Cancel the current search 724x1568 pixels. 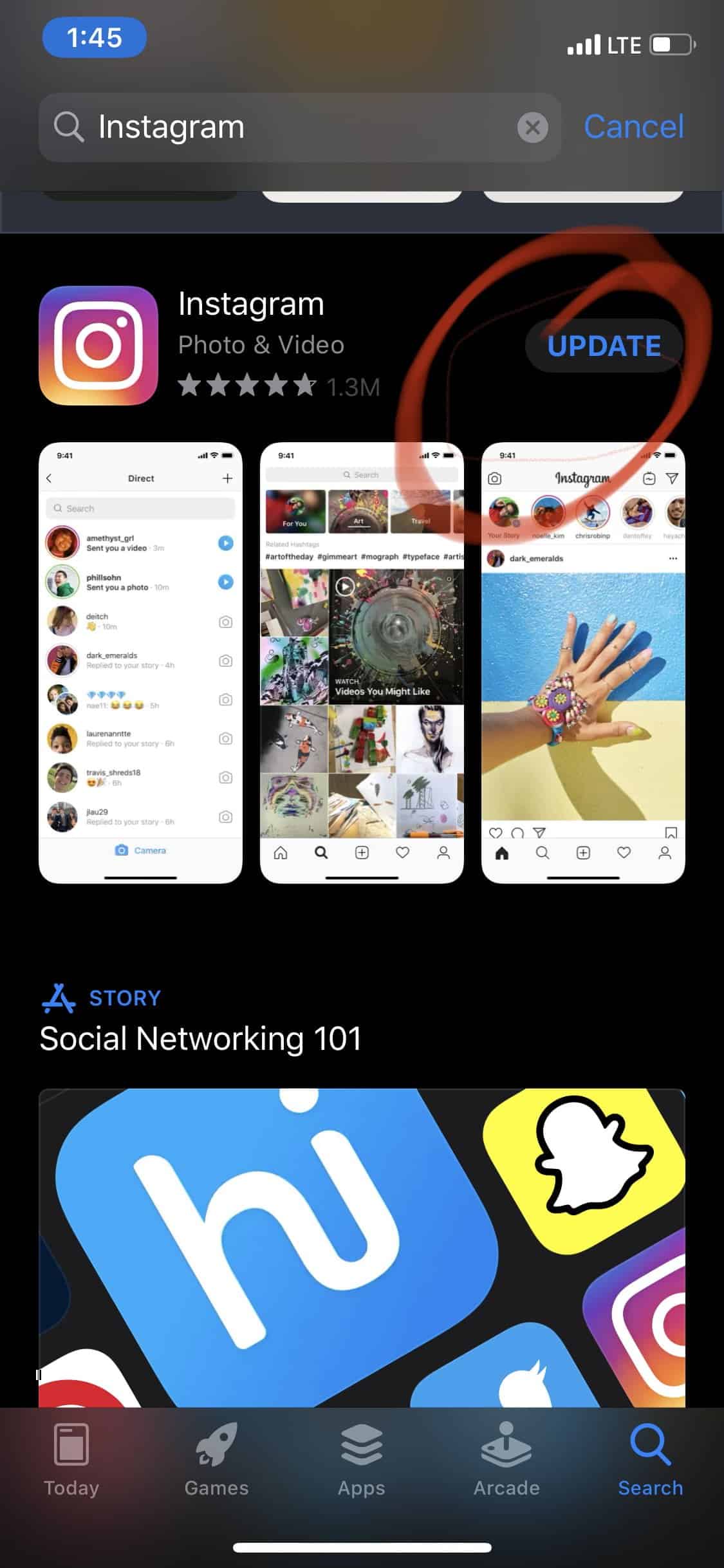coord(633,127)
